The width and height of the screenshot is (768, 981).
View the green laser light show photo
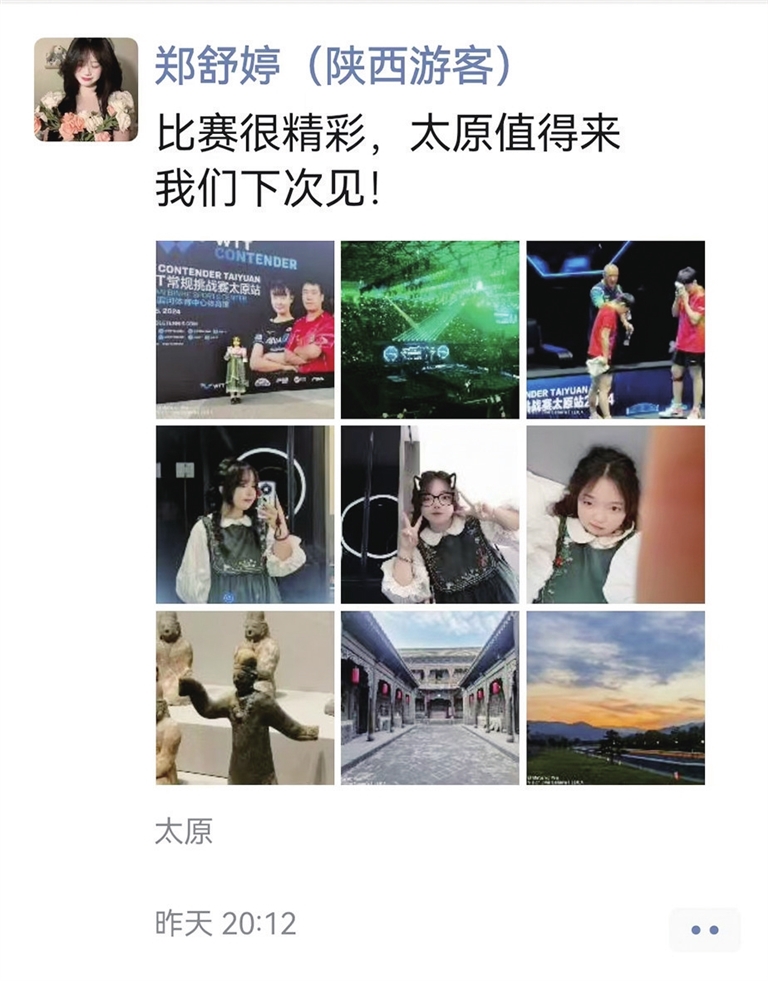coord(430,329)
